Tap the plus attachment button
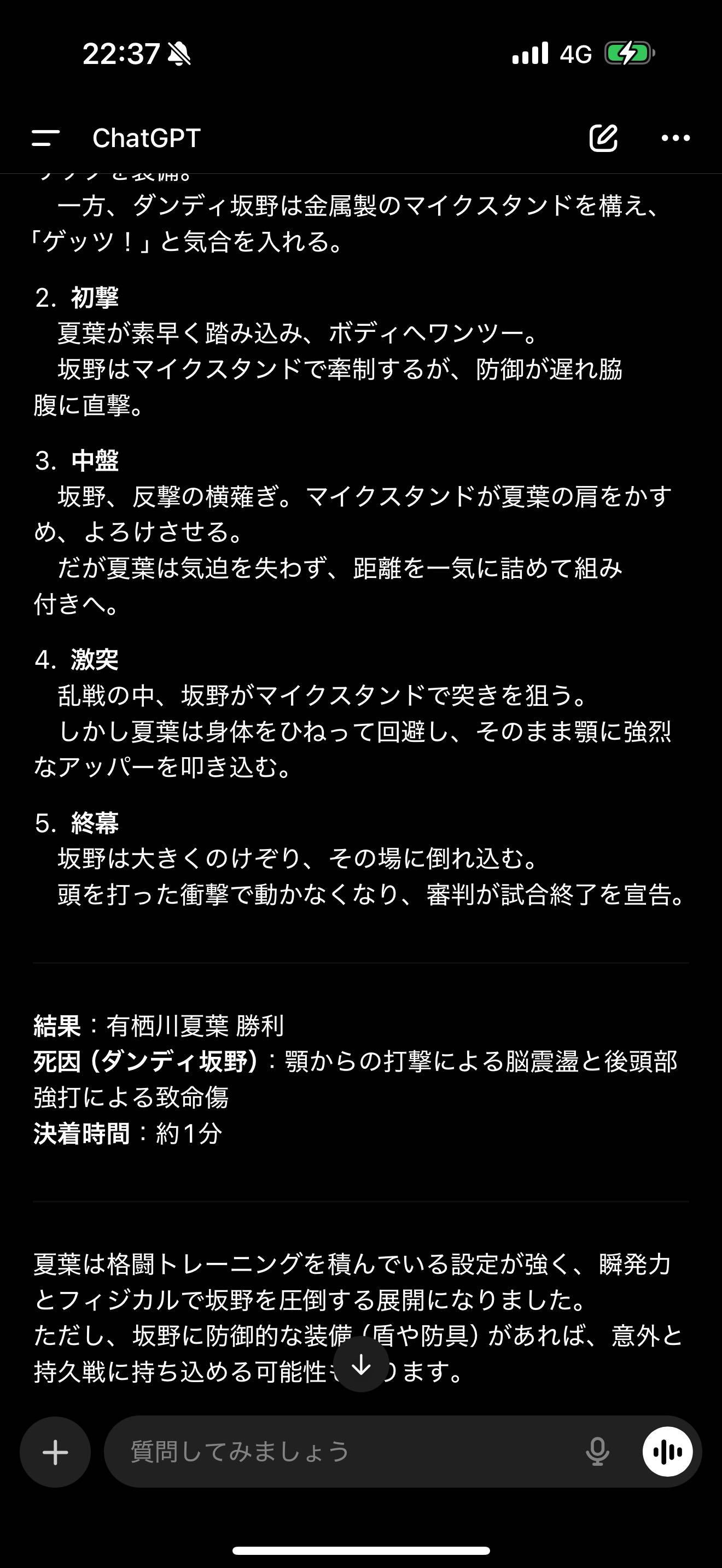The height and width of the screenshot is (1568, 722). click(x=55, y=1452)
